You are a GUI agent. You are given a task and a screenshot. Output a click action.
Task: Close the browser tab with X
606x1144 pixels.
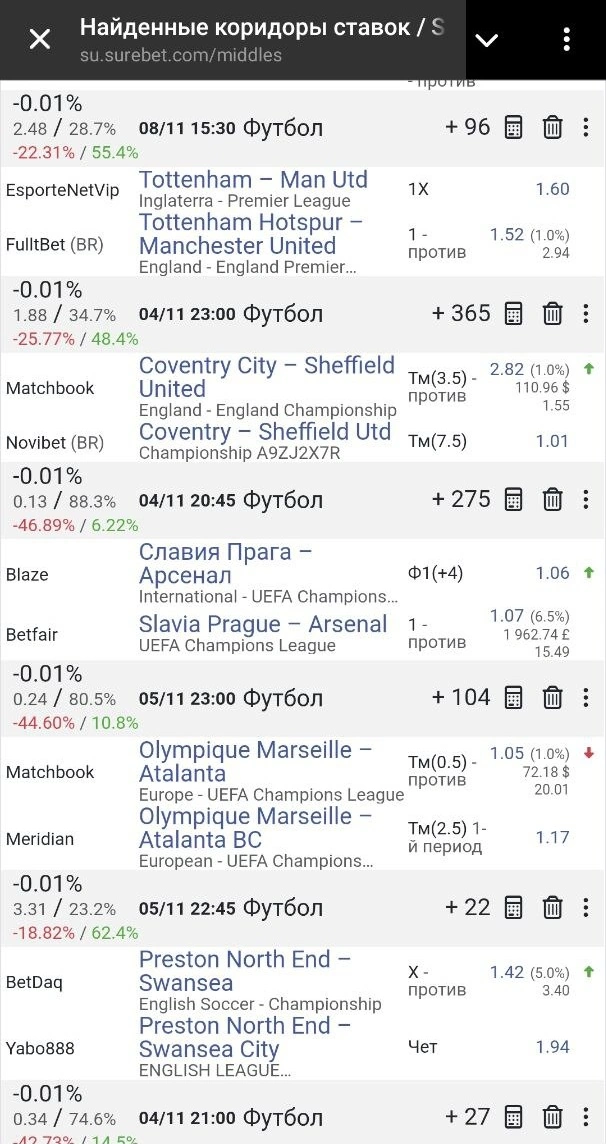click(x=39, y=40)
